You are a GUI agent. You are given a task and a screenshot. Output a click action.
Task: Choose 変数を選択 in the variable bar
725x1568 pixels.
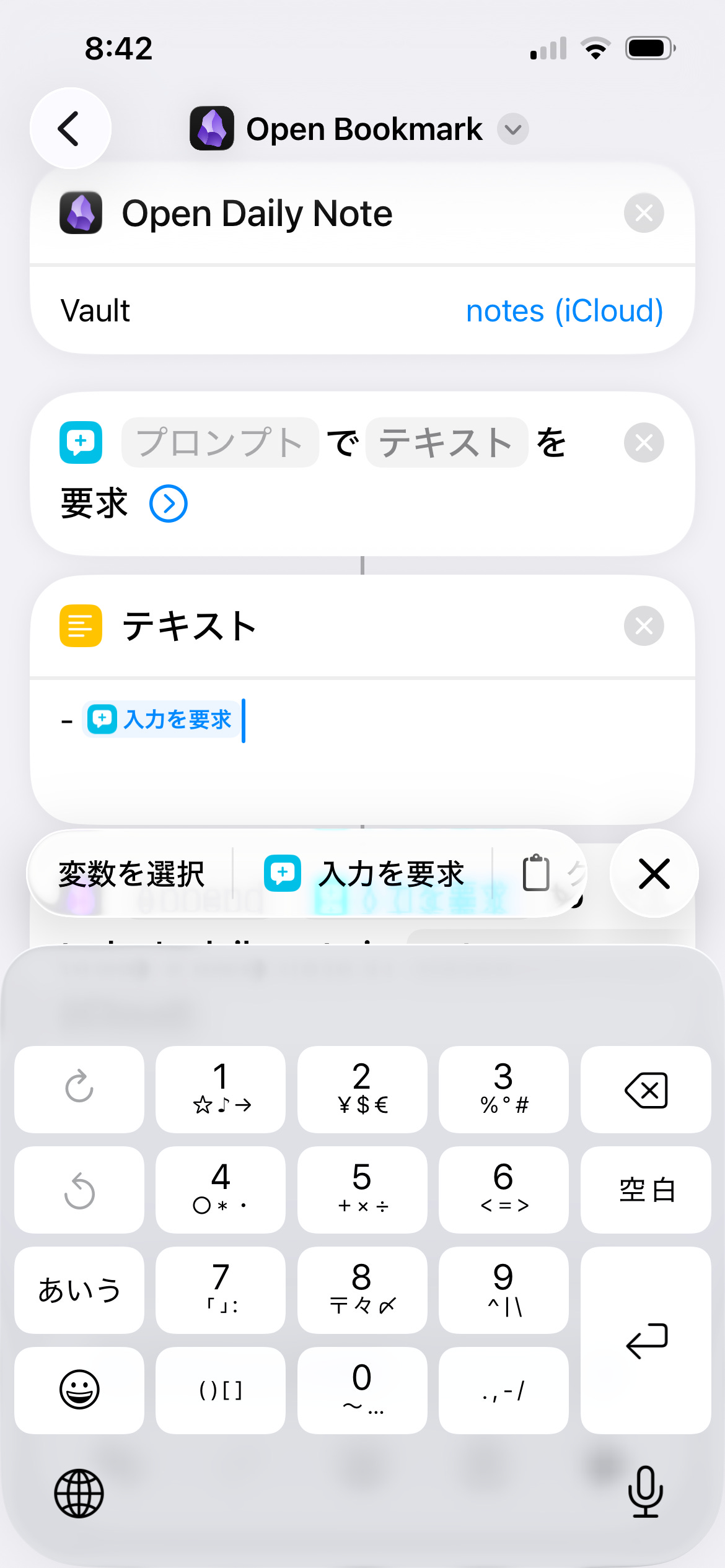coord(131,874)
